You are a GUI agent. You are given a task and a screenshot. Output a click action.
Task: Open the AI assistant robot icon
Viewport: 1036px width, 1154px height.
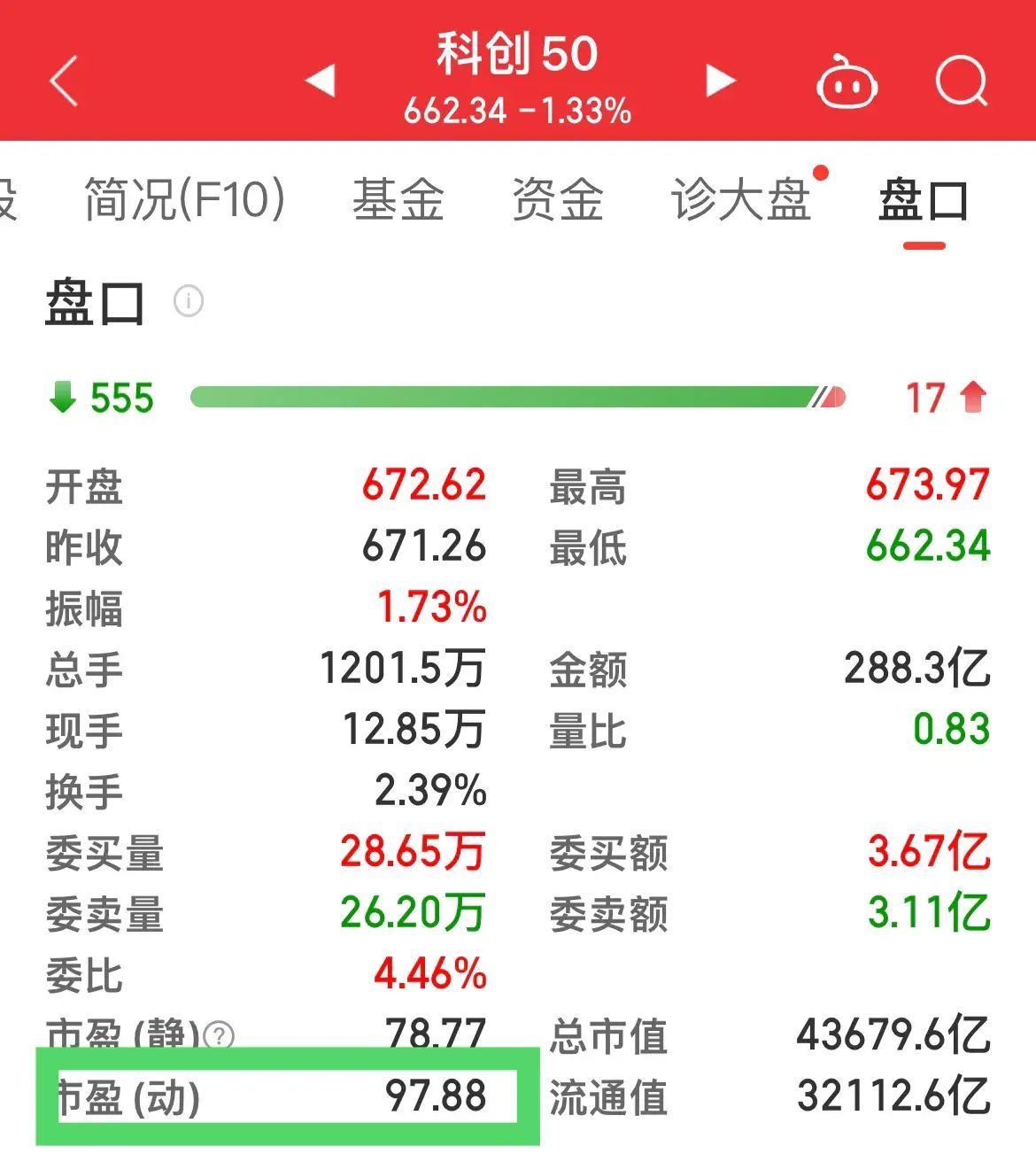pyautogui.click(x=846, y=81)
